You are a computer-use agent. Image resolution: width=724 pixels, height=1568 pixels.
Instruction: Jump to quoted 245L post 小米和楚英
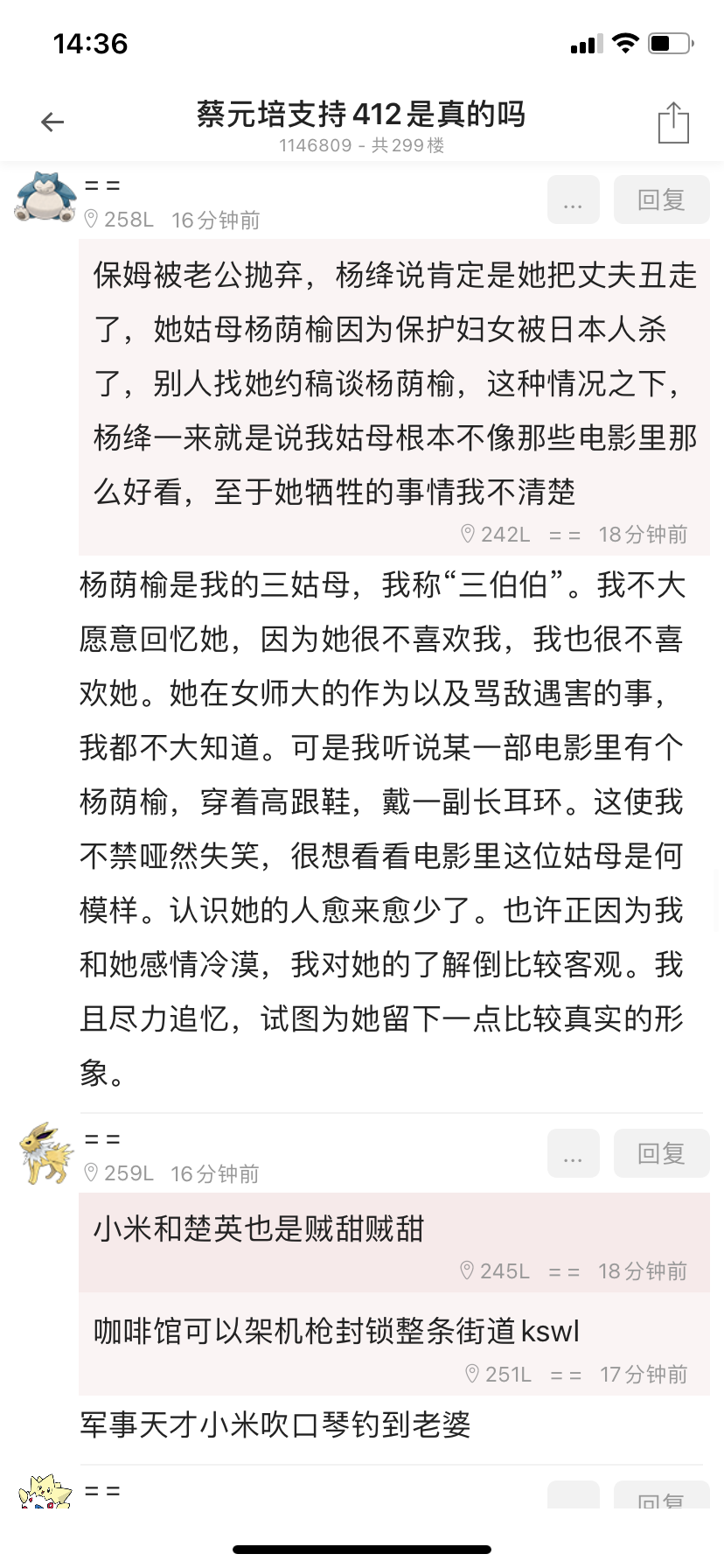tap(394, 1242)
